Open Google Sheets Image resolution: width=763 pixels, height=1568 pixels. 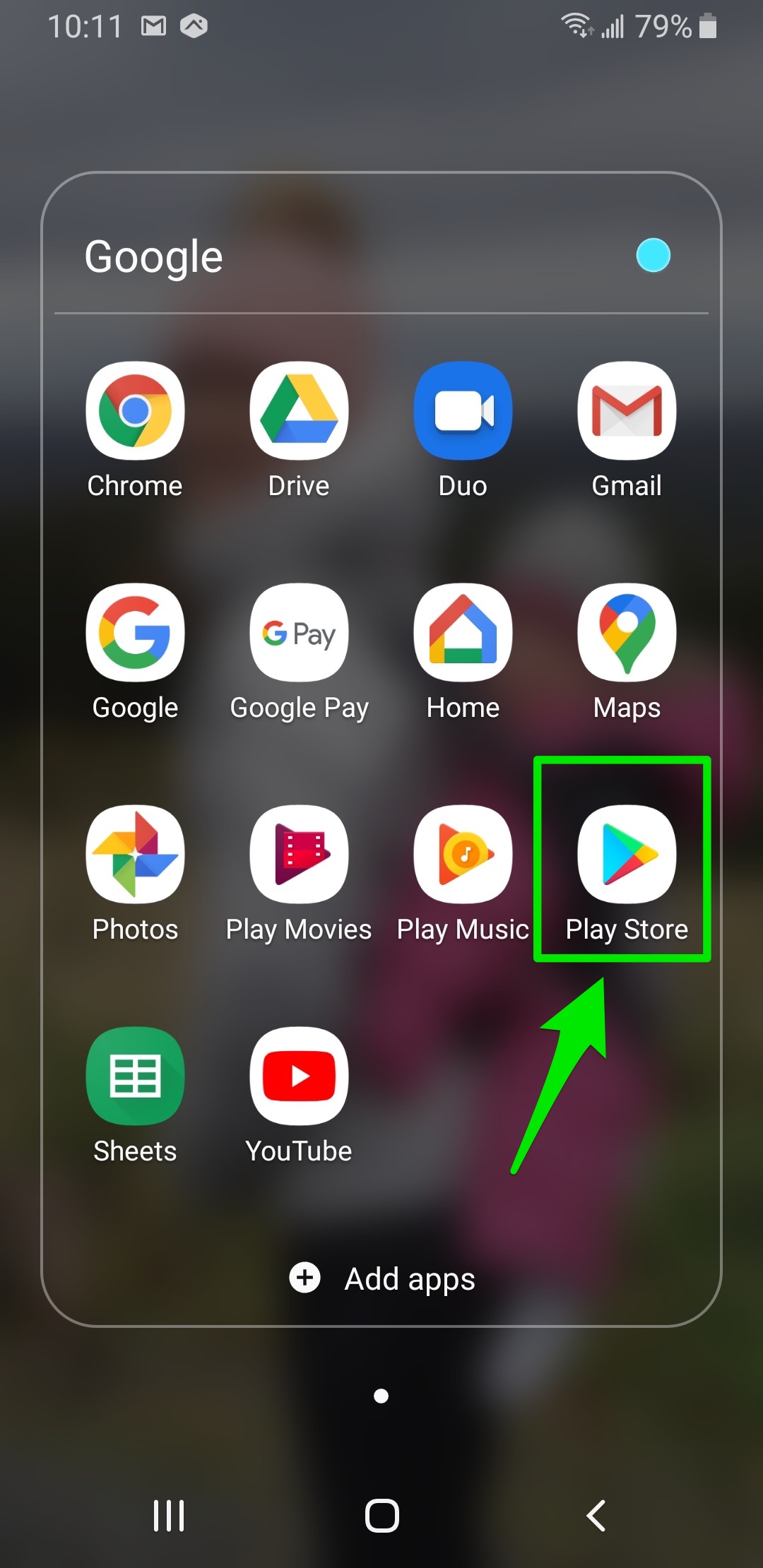click(x=135, y=1076)
